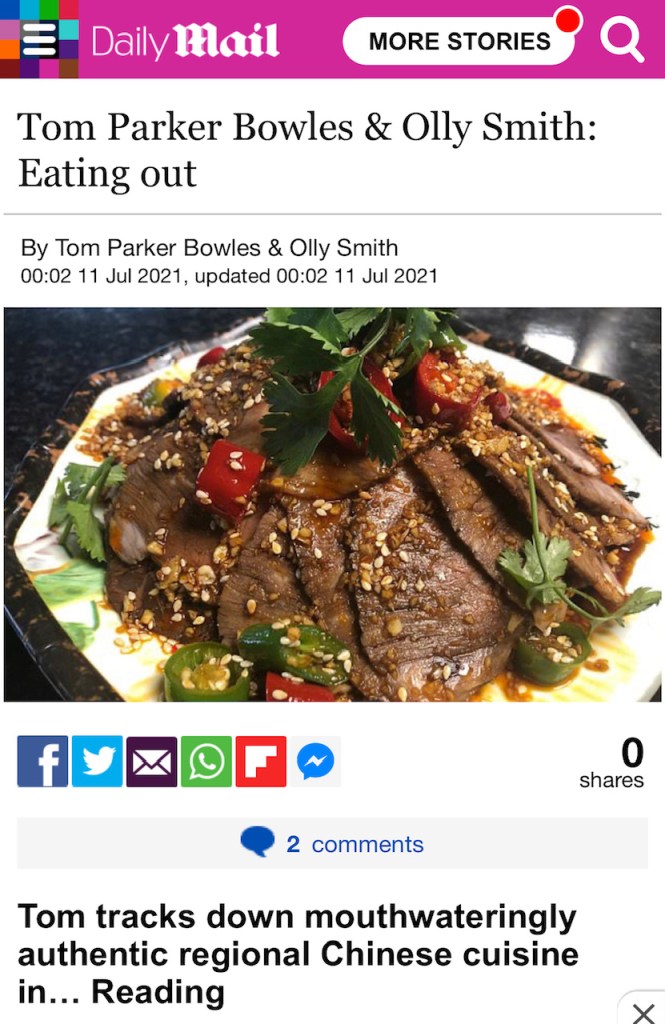
Task: Open the search magnifier icon
Action: [622, 40]
